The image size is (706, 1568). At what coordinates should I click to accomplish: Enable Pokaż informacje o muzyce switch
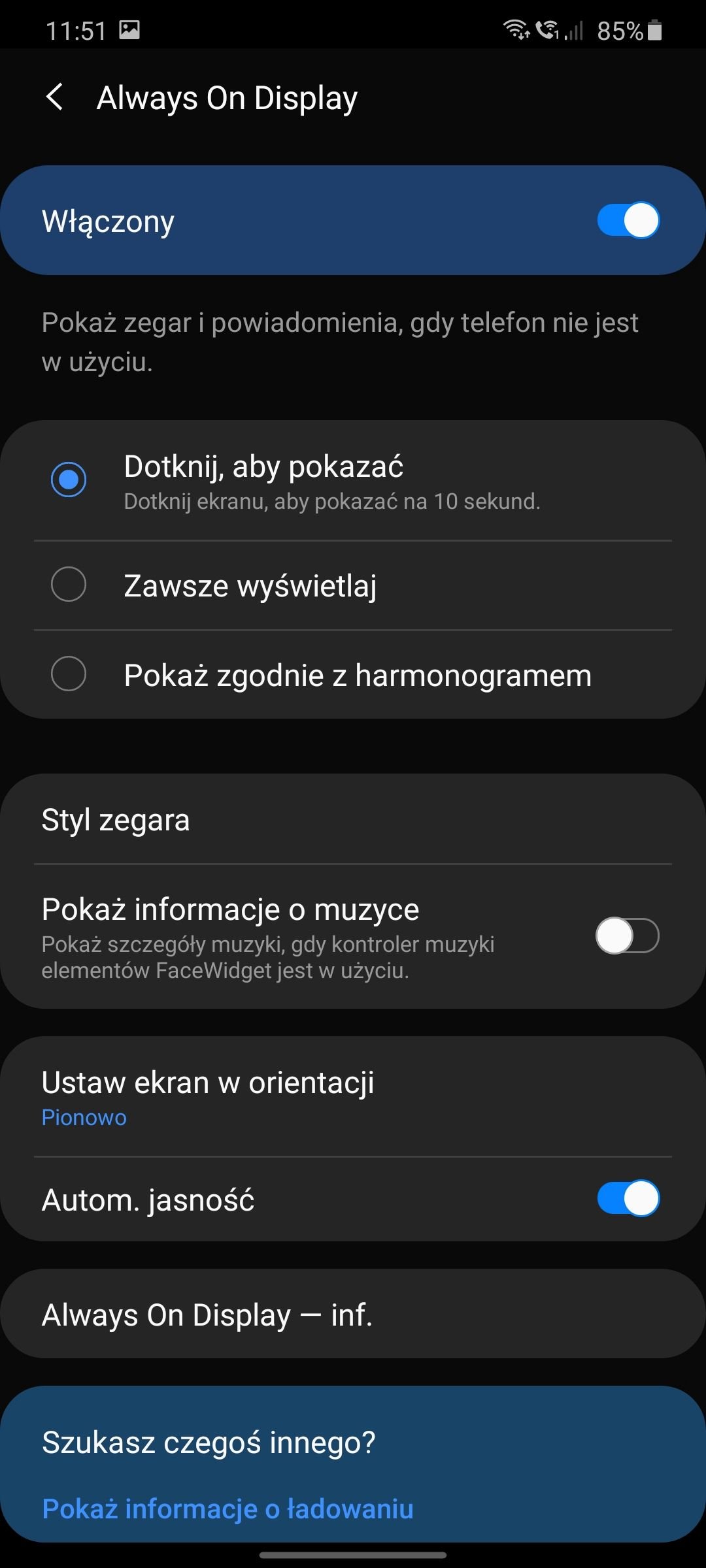point(628,936)
